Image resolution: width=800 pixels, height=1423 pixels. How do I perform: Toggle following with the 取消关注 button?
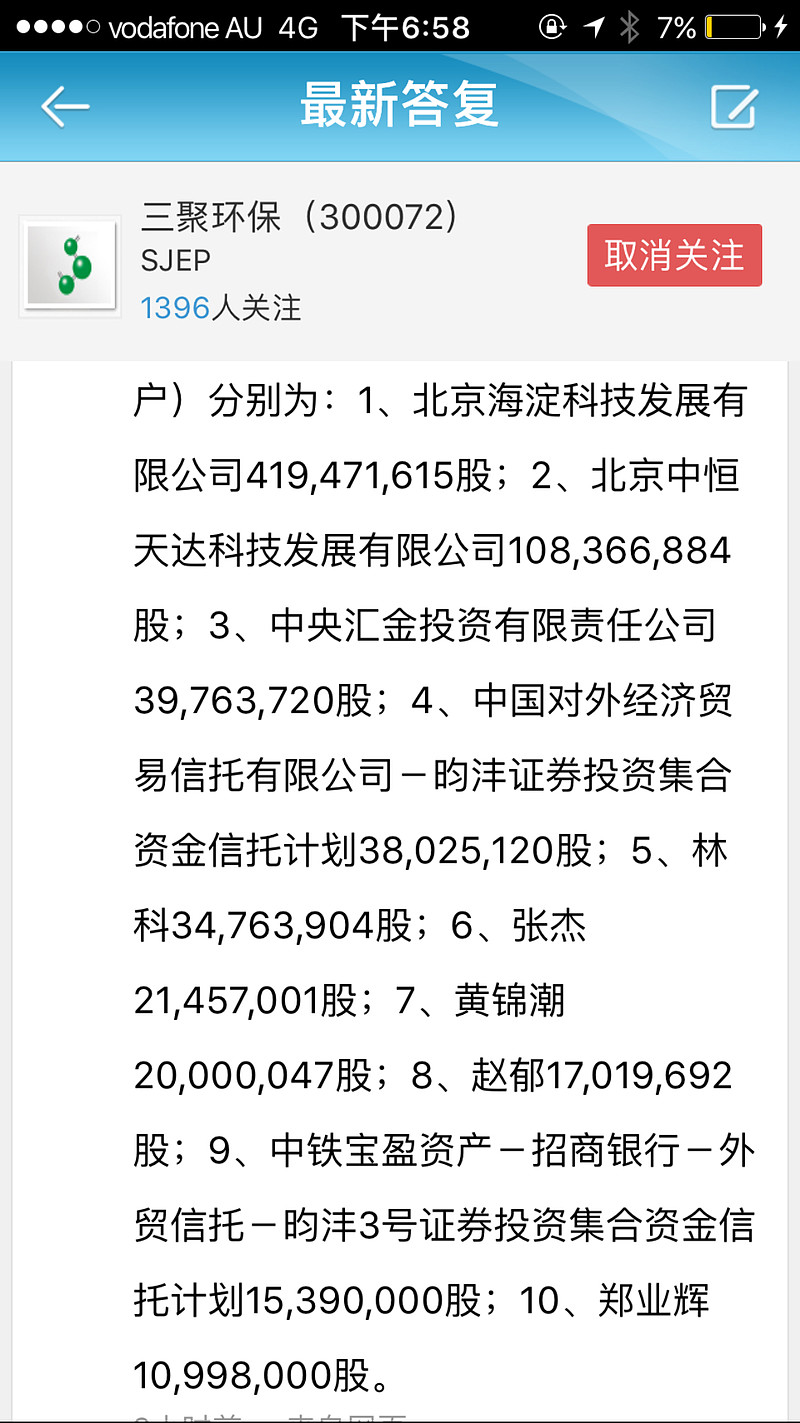point(674,256)
